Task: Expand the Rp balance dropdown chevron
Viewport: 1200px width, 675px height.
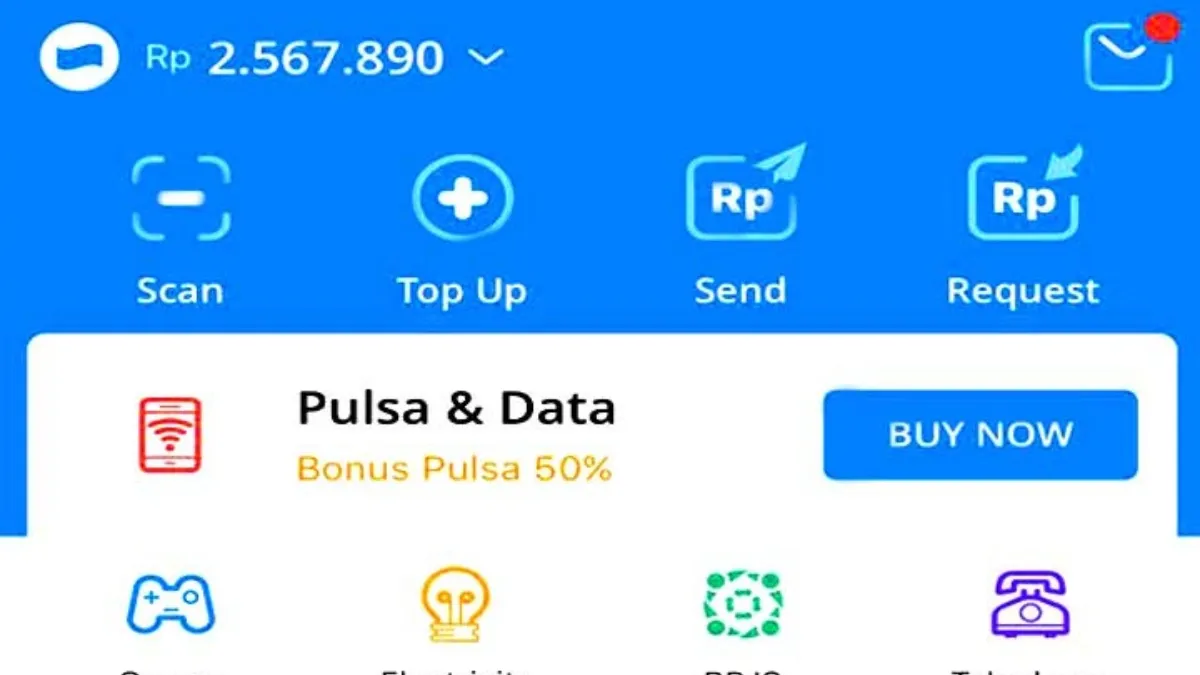Action: coord(486,58)
